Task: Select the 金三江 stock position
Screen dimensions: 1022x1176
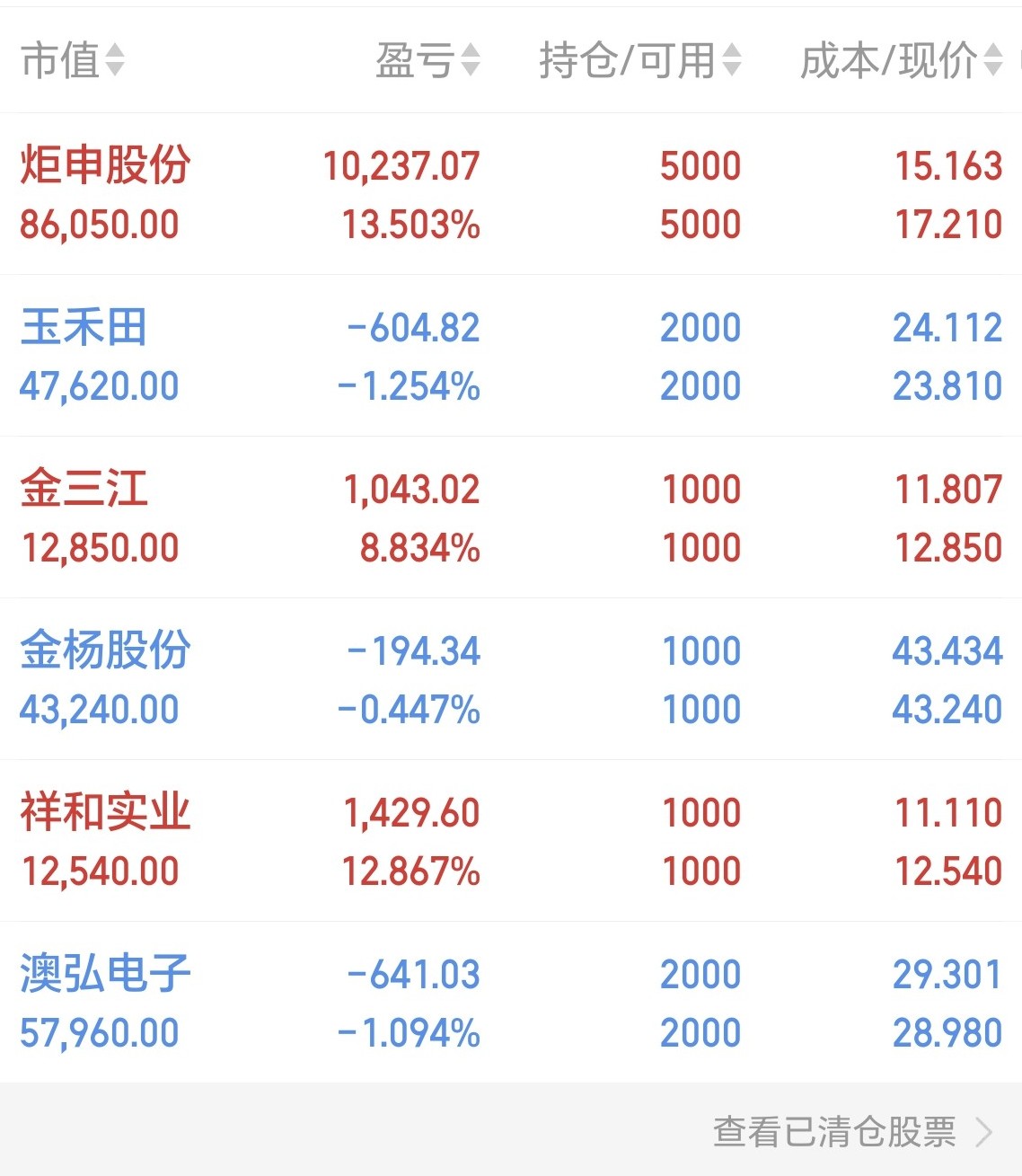Action: [x=511, y=517]
